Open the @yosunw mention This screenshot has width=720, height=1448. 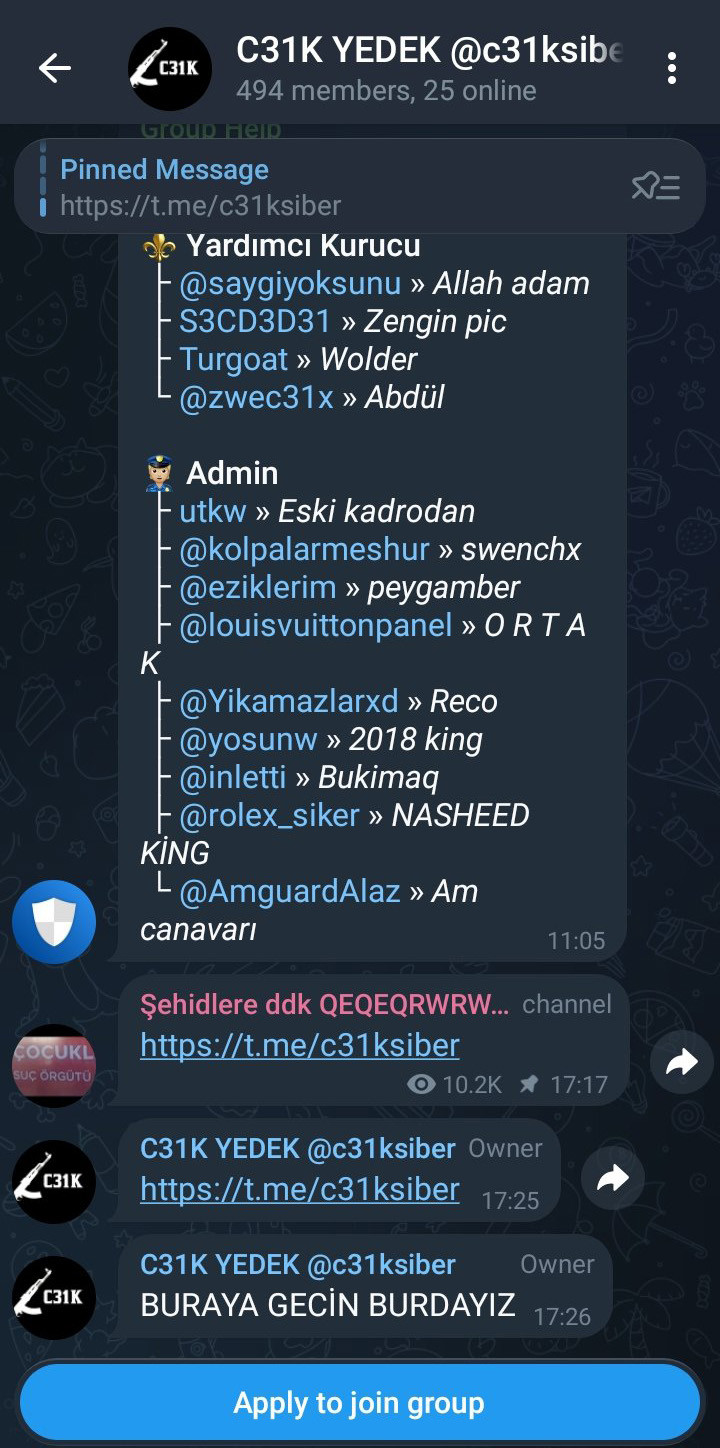[x=248, y=740]
